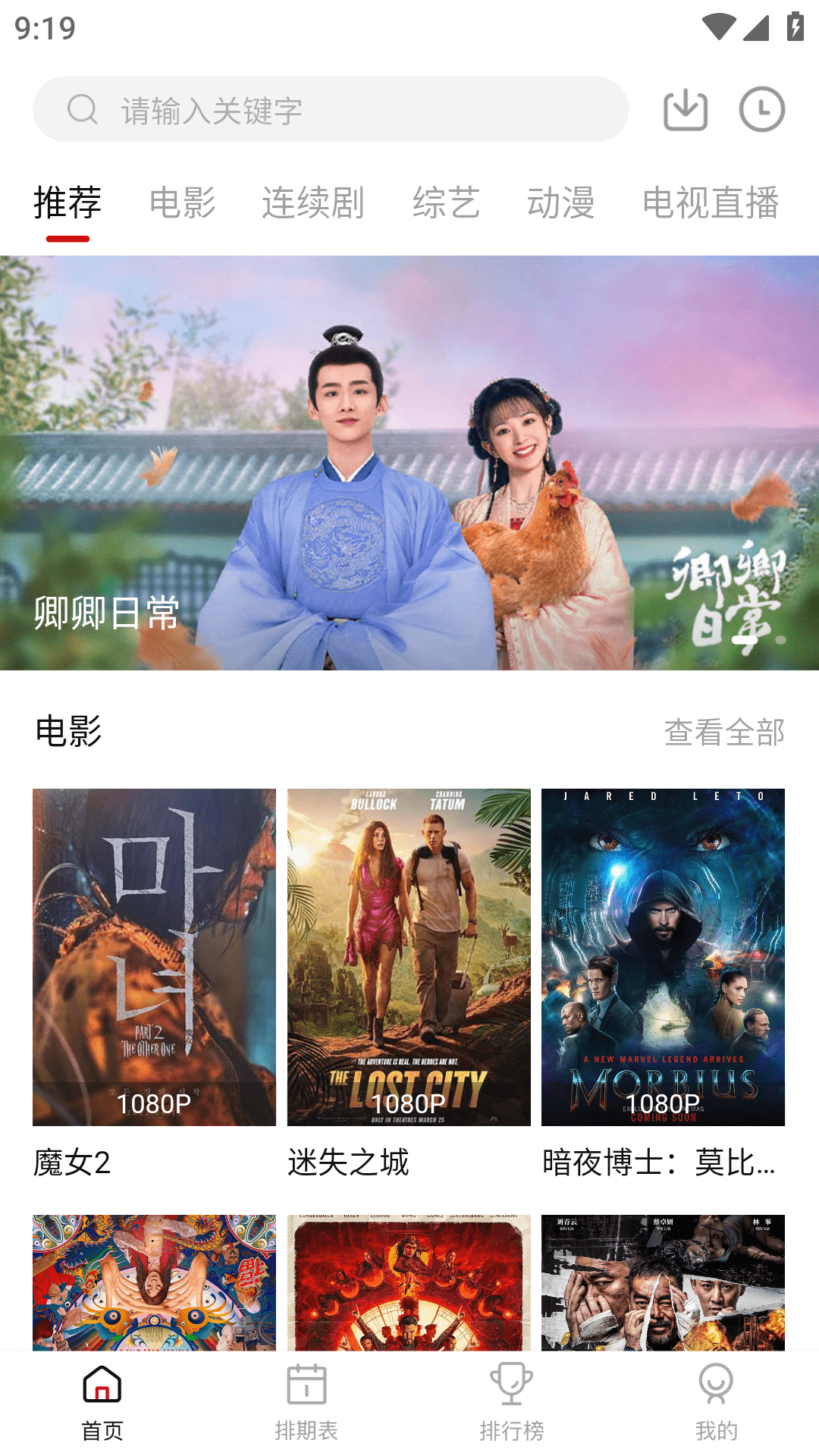Open the 综艺 category

(447, 202)
